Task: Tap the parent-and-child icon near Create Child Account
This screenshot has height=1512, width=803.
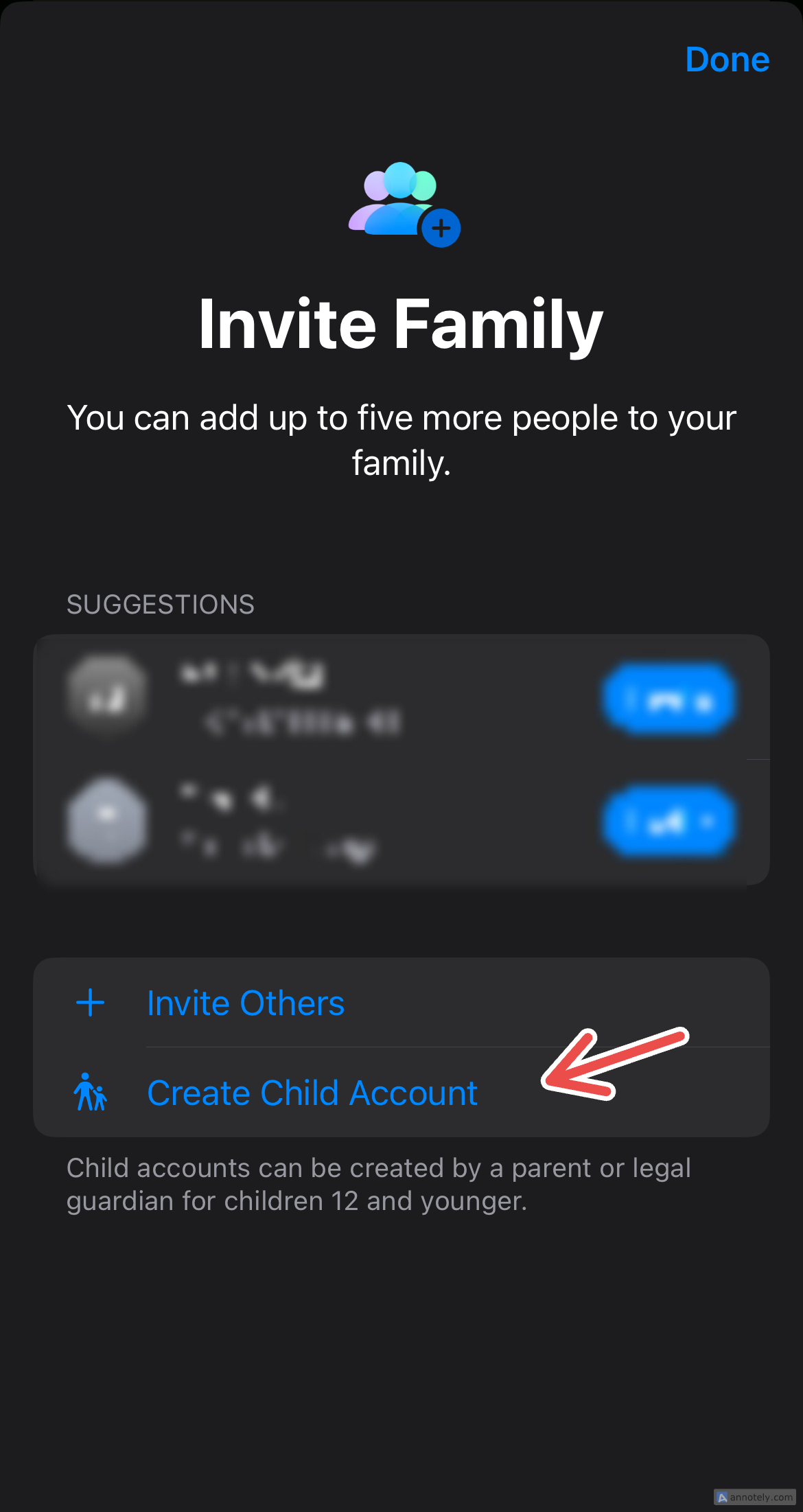Action: tap(91, 1093)
